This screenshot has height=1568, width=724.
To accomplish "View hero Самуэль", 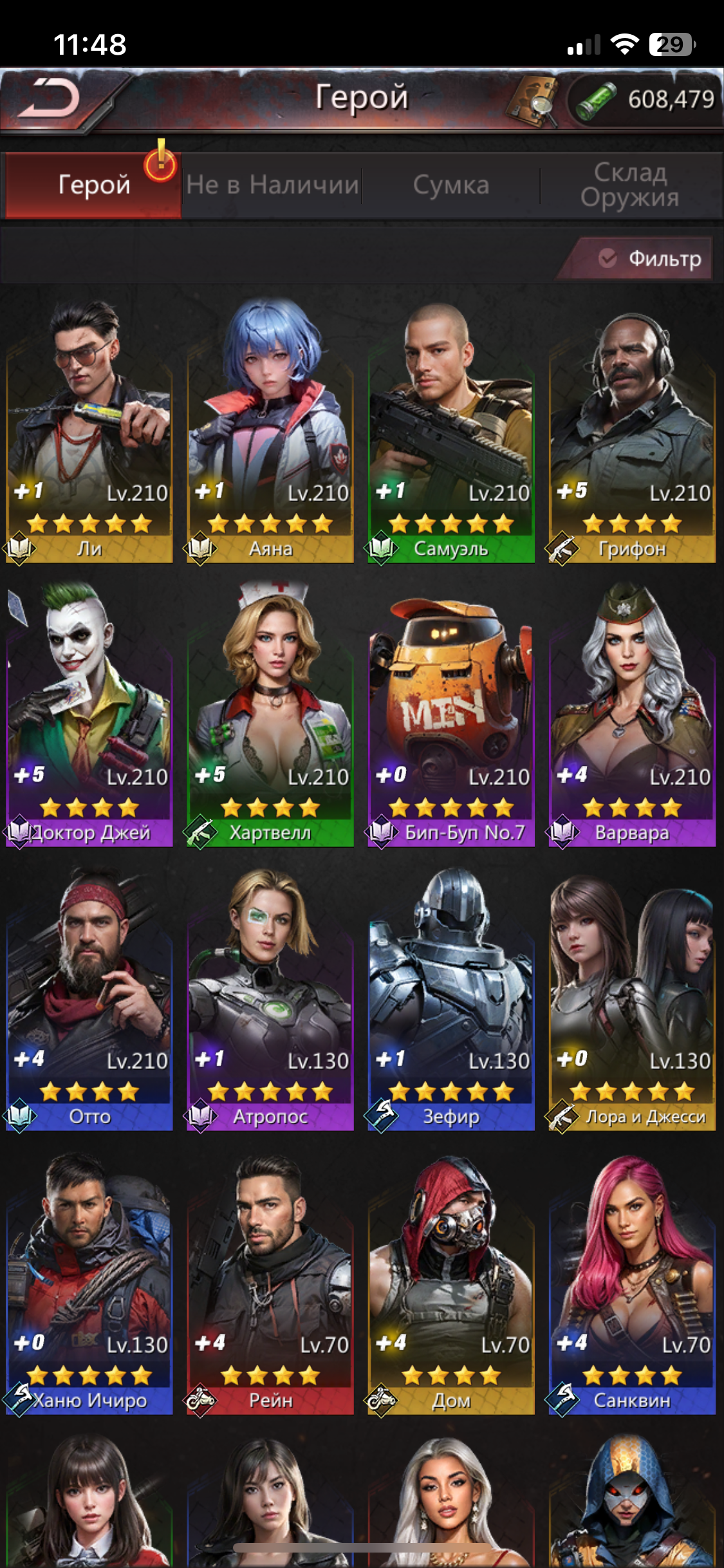I will pos(451,431).
